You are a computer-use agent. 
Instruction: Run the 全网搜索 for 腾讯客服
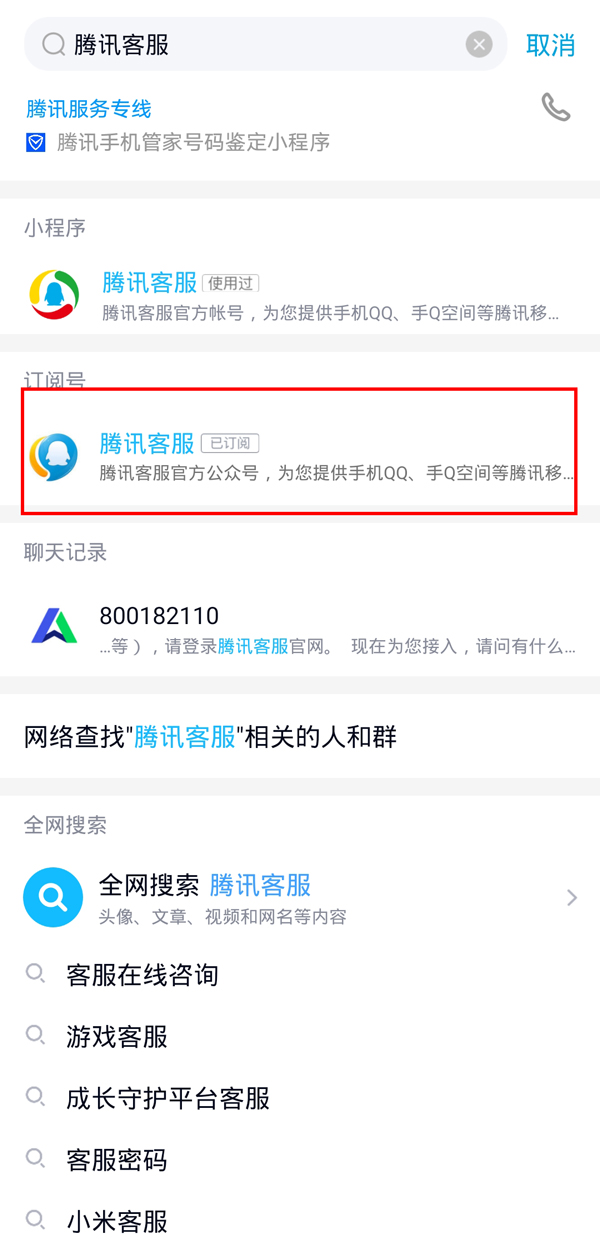pyautogui.click(x=300, y=897)
